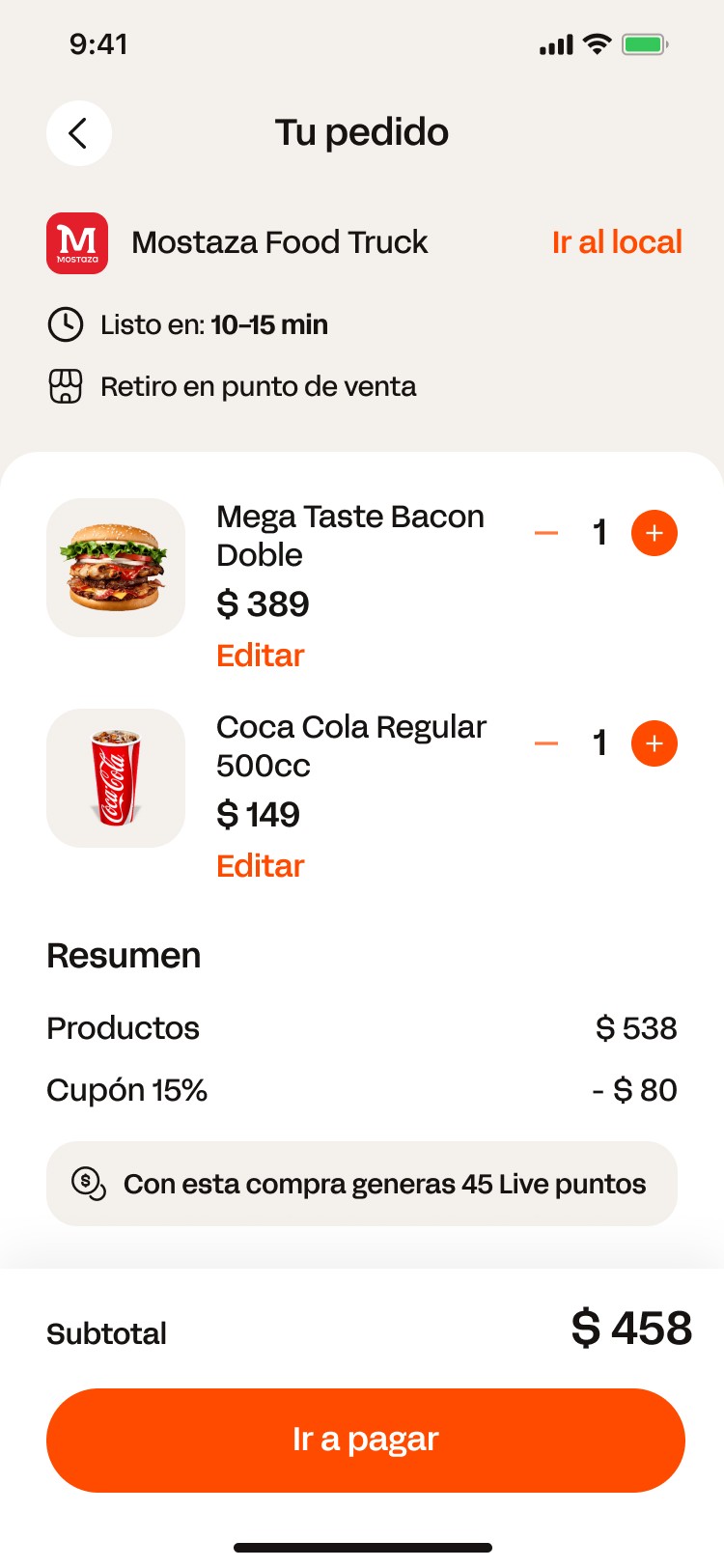Screen dimensions: 724x1568
Task: Open the Ir al local link
Action: [x=616, y=242]
